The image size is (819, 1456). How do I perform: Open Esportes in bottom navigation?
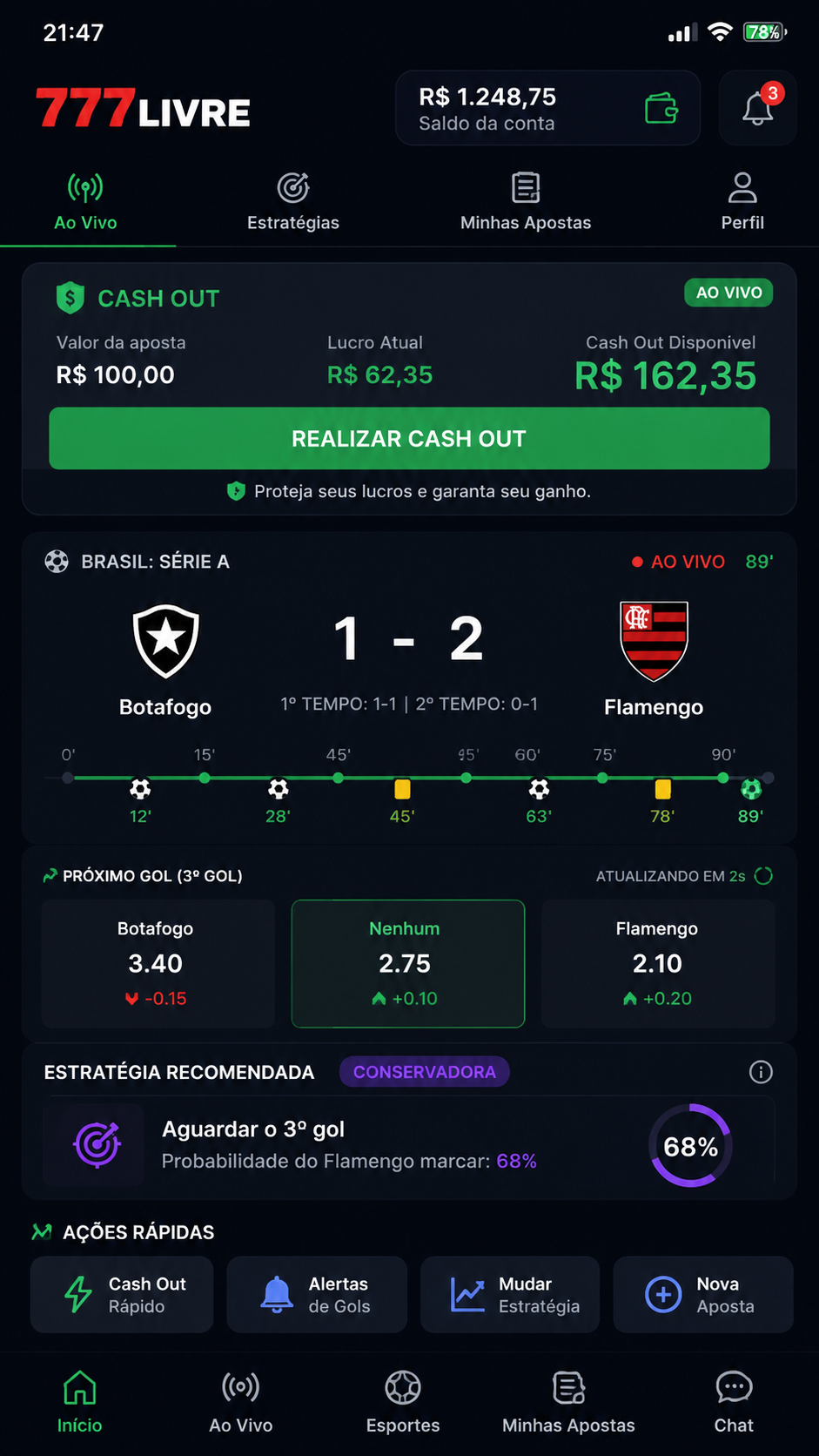[x=403, y=1402]
